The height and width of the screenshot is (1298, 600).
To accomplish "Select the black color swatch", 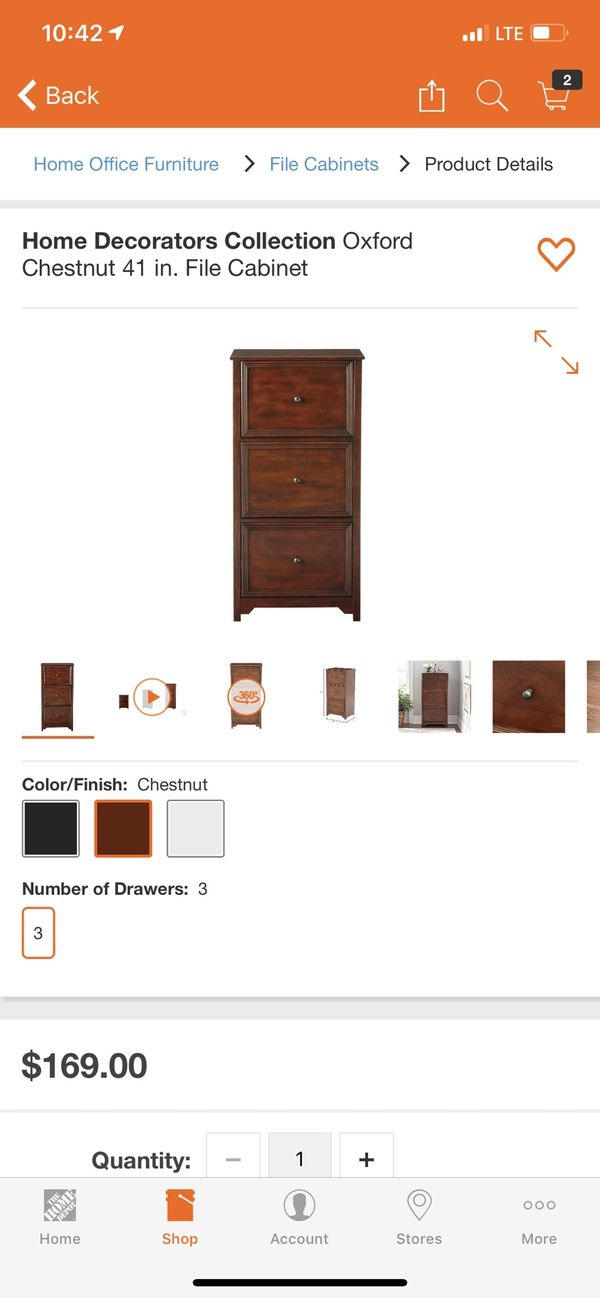I will click(51, 829).
